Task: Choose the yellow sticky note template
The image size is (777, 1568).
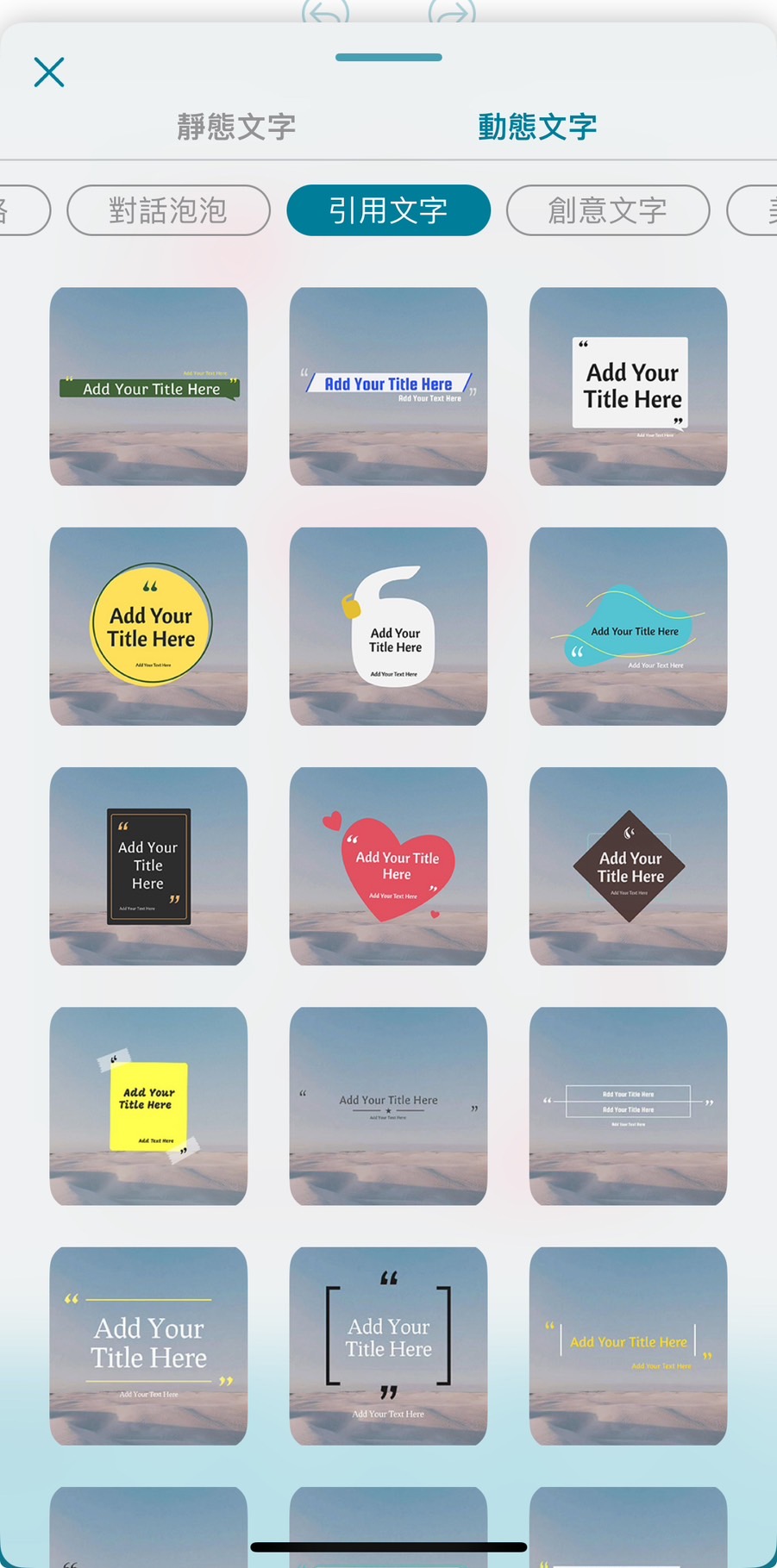Action: tap(148, 1106)
